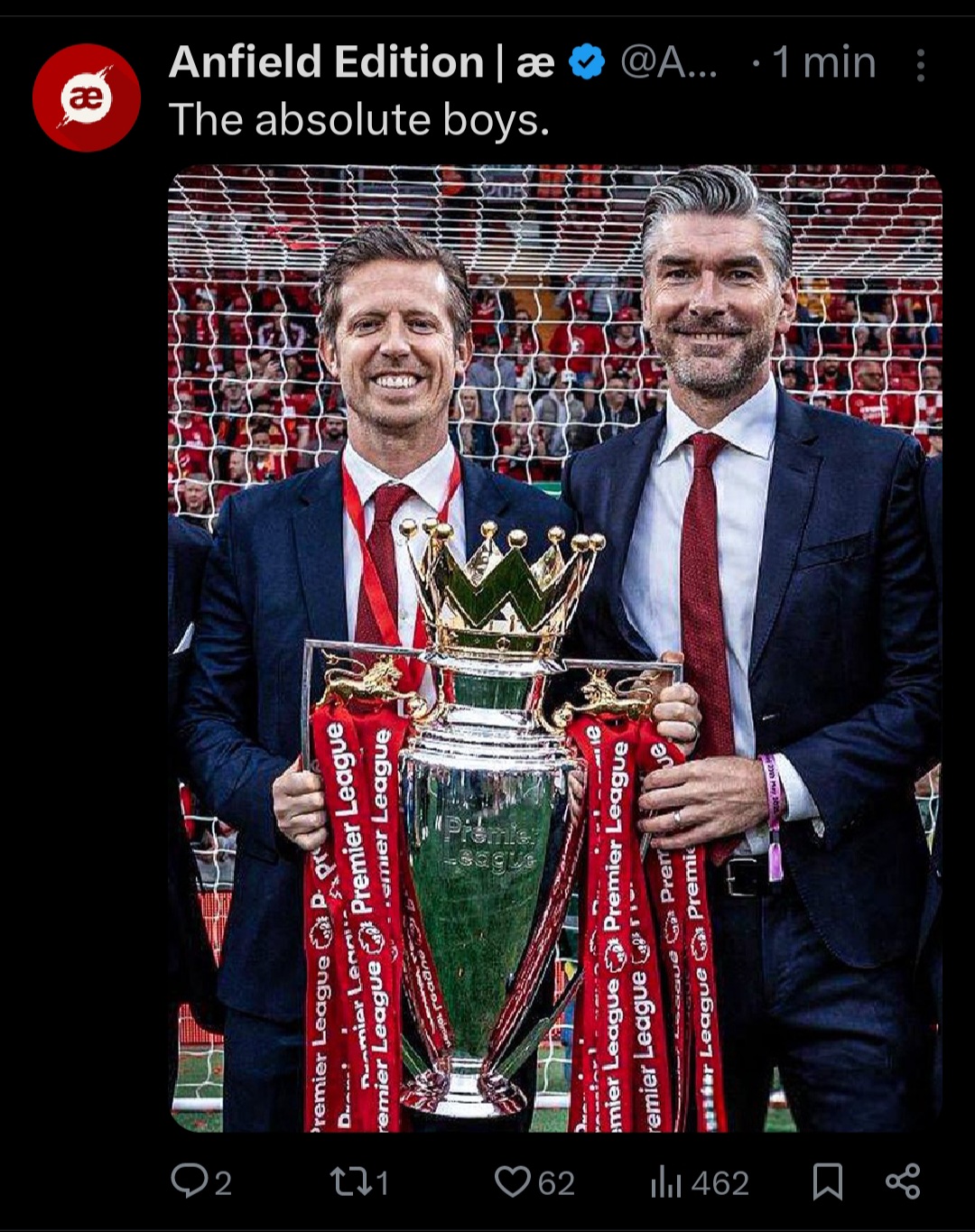Open the post's three-dot overflow menu

tap(920, 65)
